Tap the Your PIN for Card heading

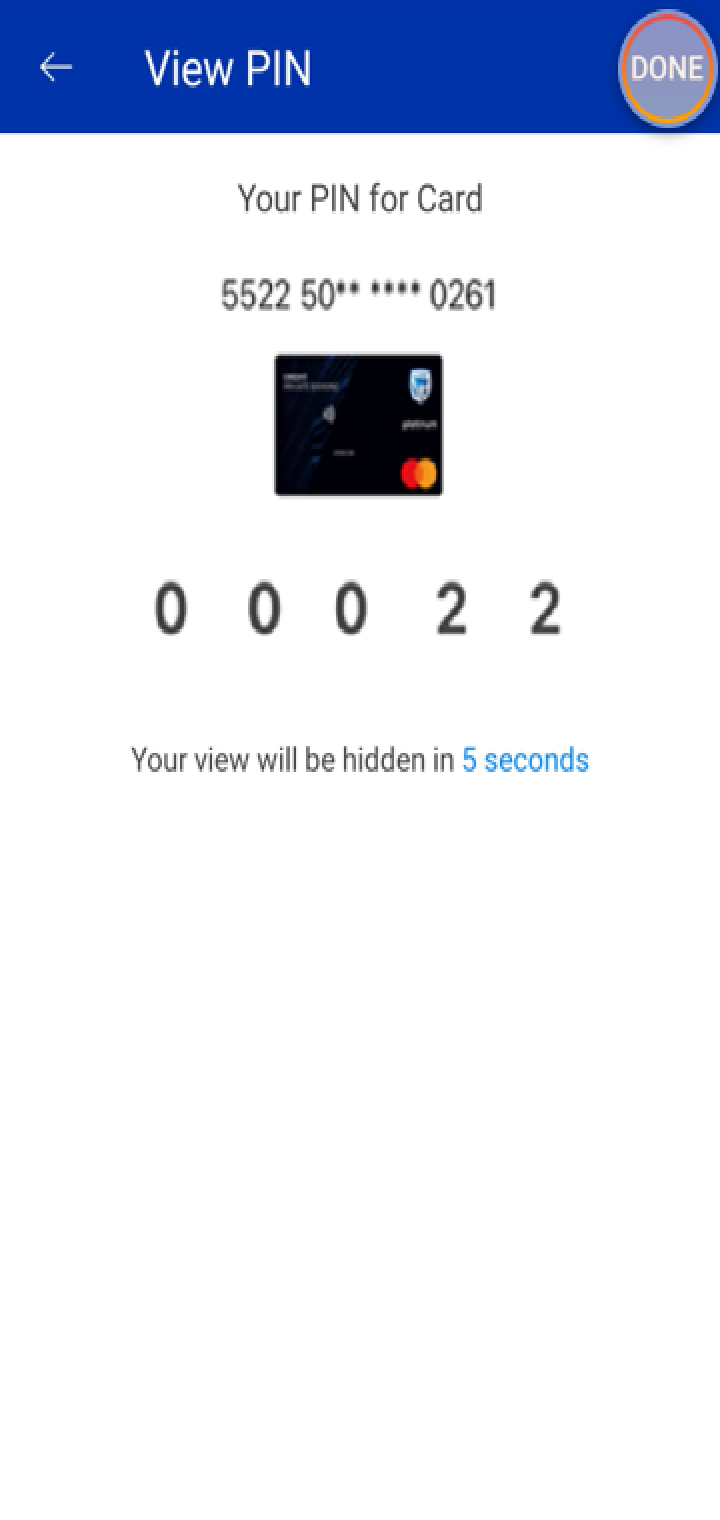pos(360,198)
